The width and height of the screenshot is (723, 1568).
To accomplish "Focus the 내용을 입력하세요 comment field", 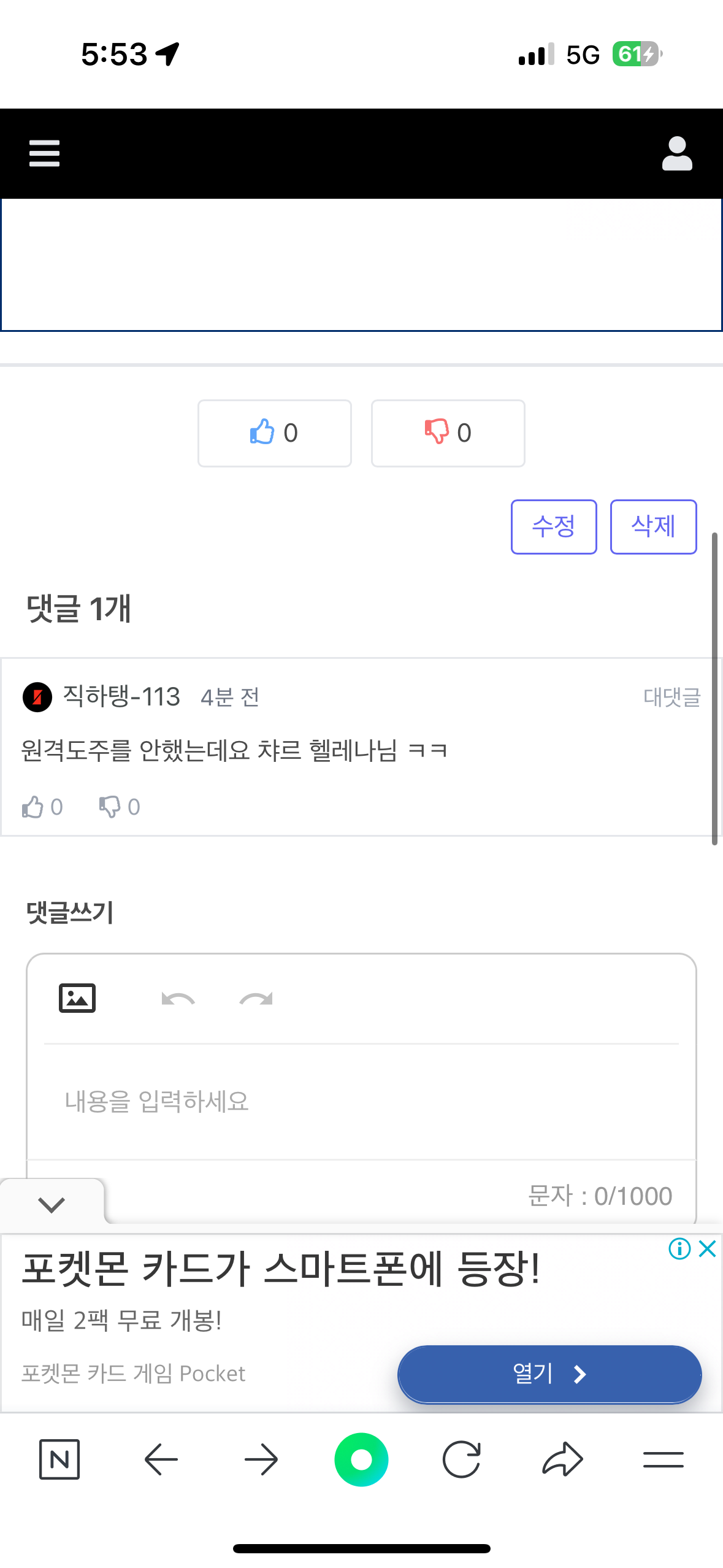I will tap(361, 1101).
